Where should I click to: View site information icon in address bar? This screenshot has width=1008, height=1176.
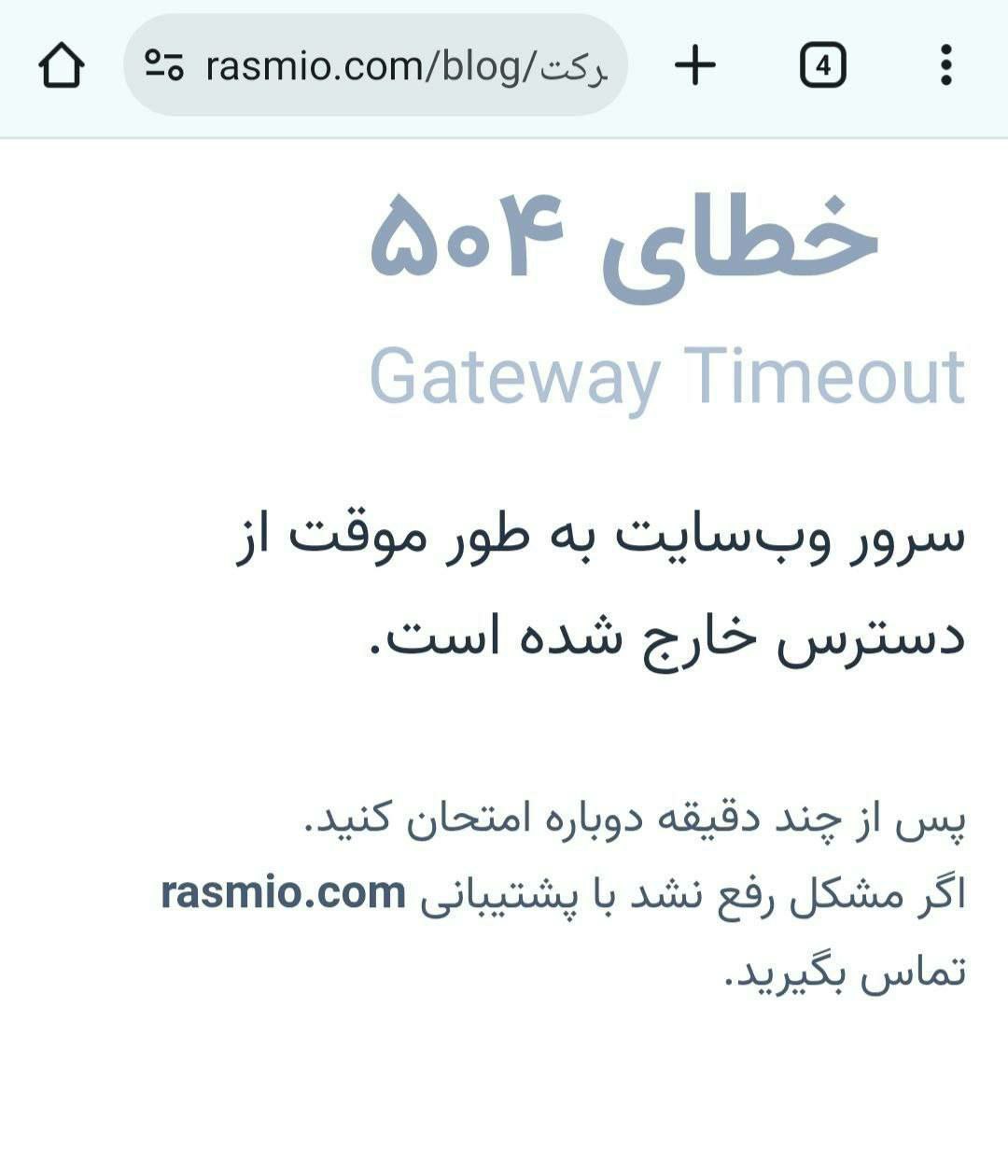[x=164, y=65]
